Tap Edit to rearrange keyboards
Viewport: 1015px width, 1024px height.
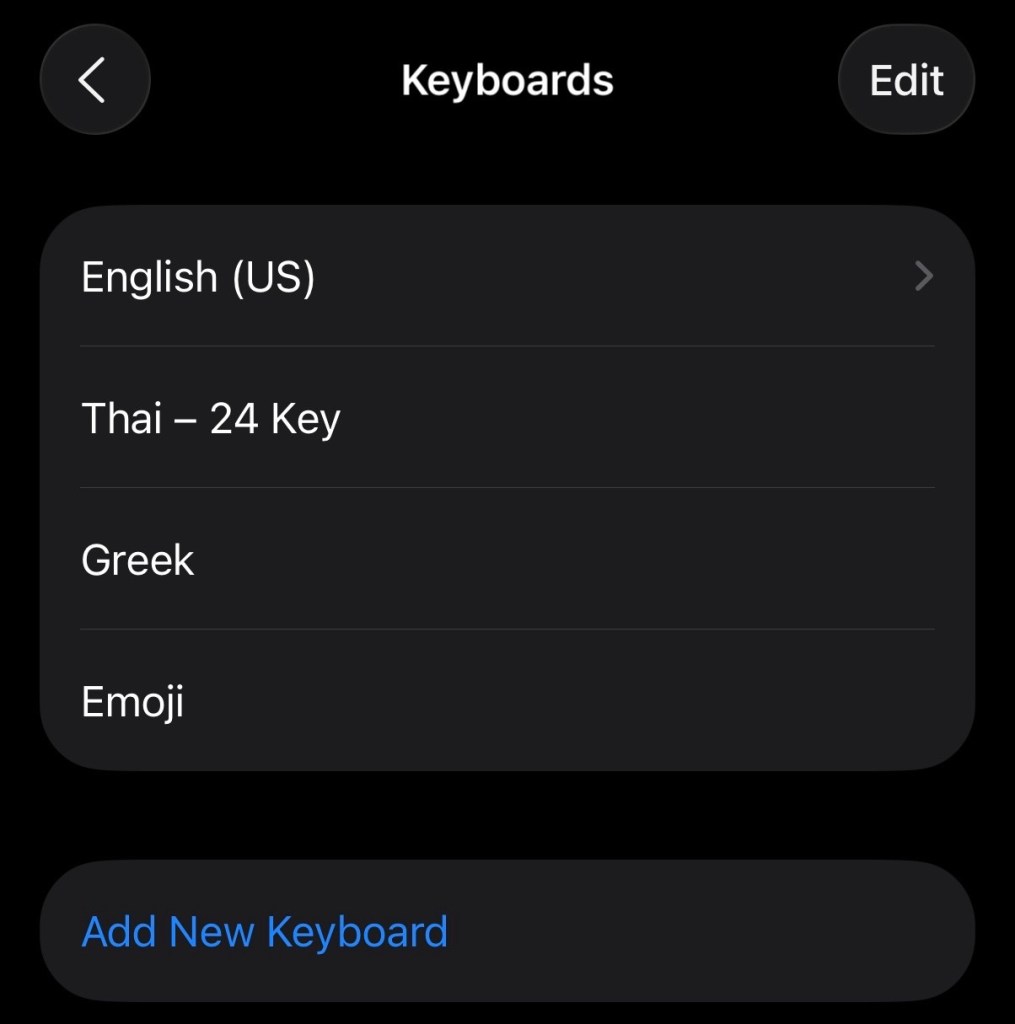906,80
